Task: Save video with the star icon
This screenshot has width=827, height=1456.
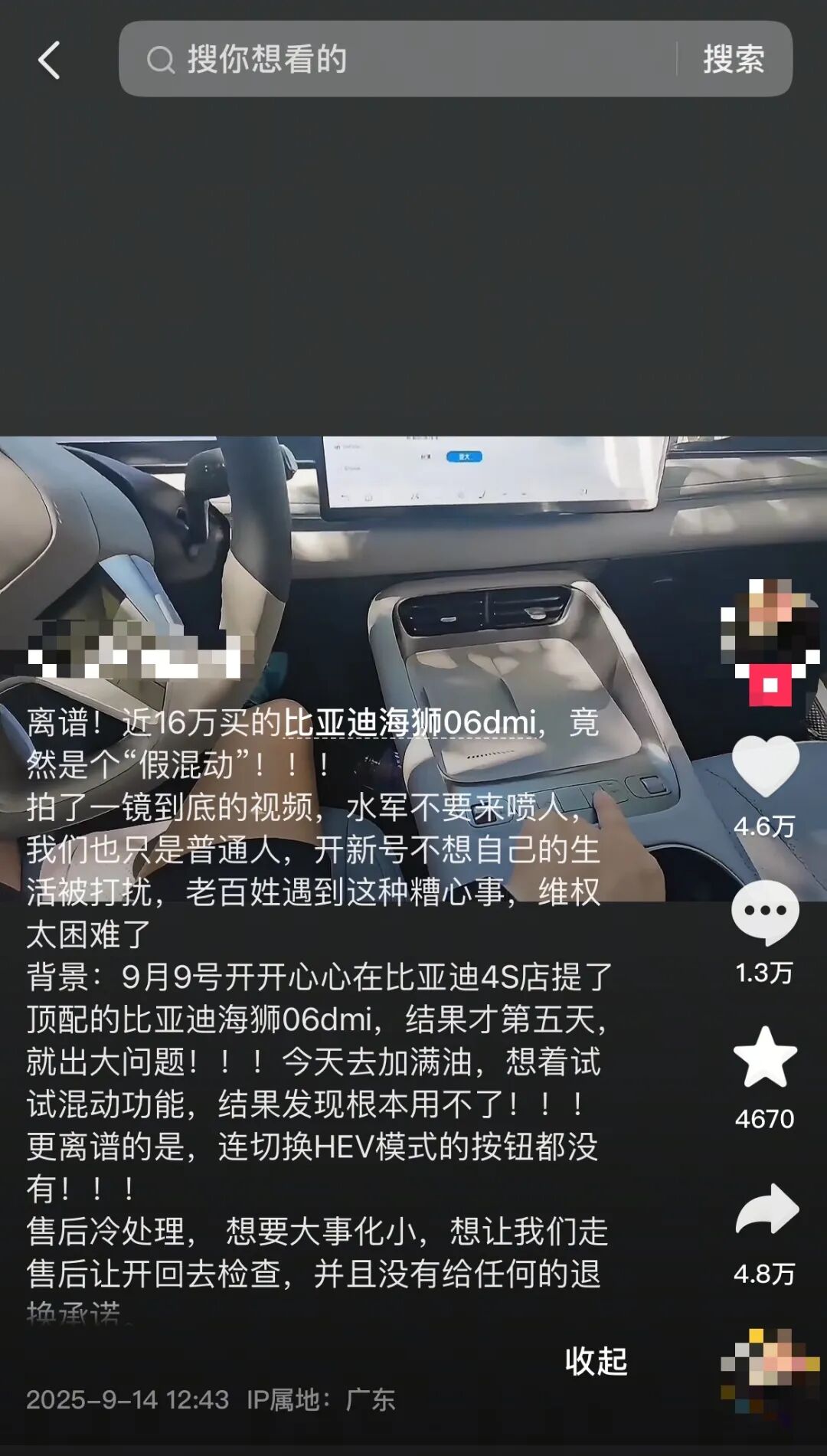Action: (x=765, y=1058)
